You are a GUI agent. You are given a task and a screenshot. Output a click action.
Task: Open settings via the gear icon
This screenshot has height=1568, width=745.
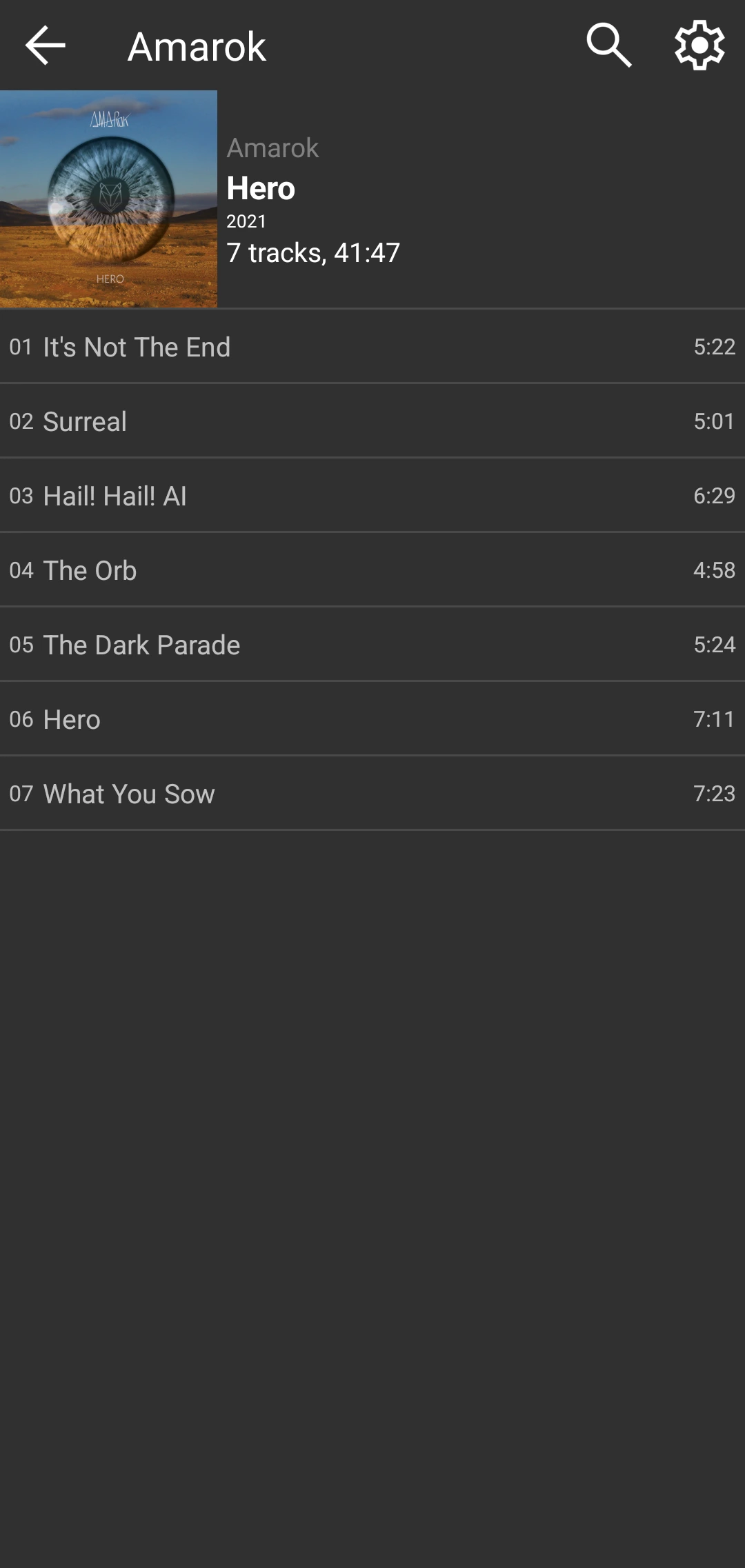699,46
